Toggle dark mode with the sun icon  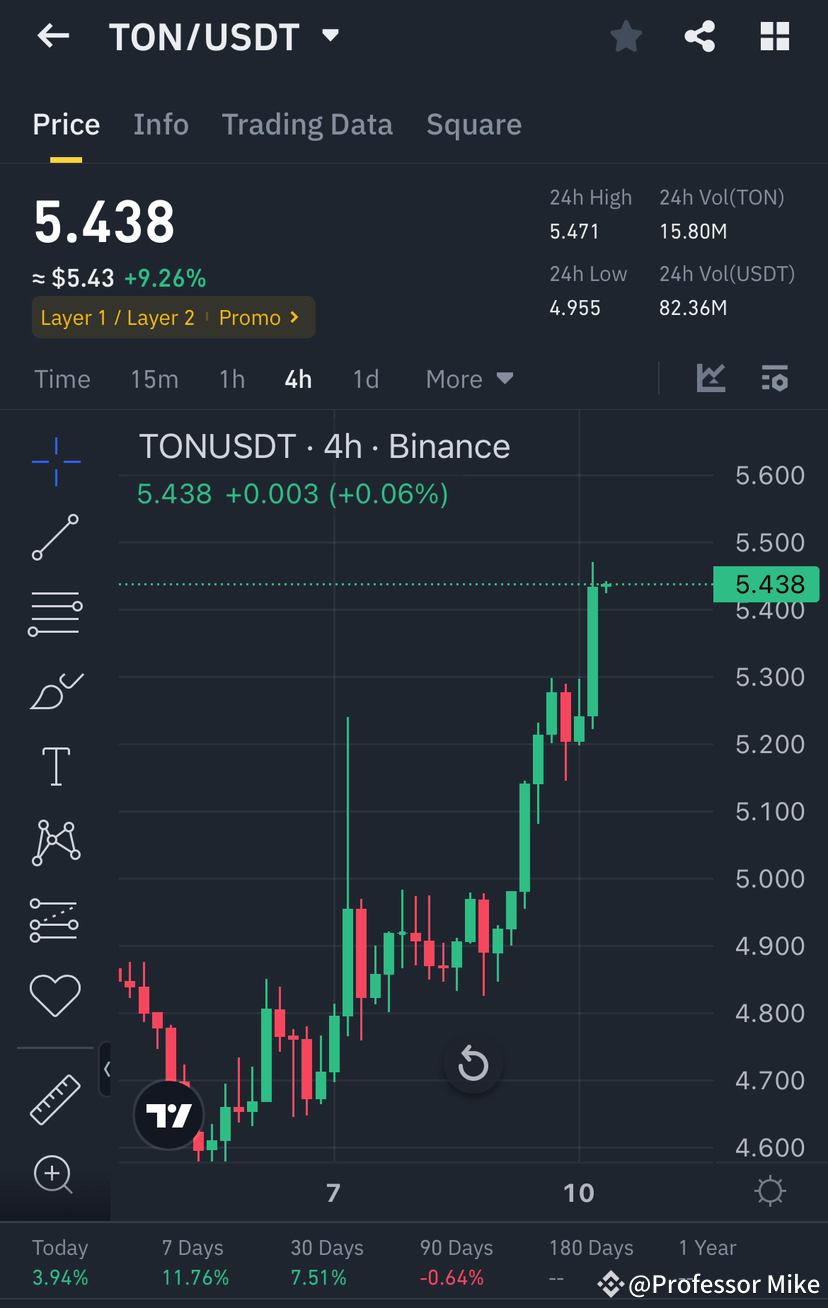tap(770, 1190)
